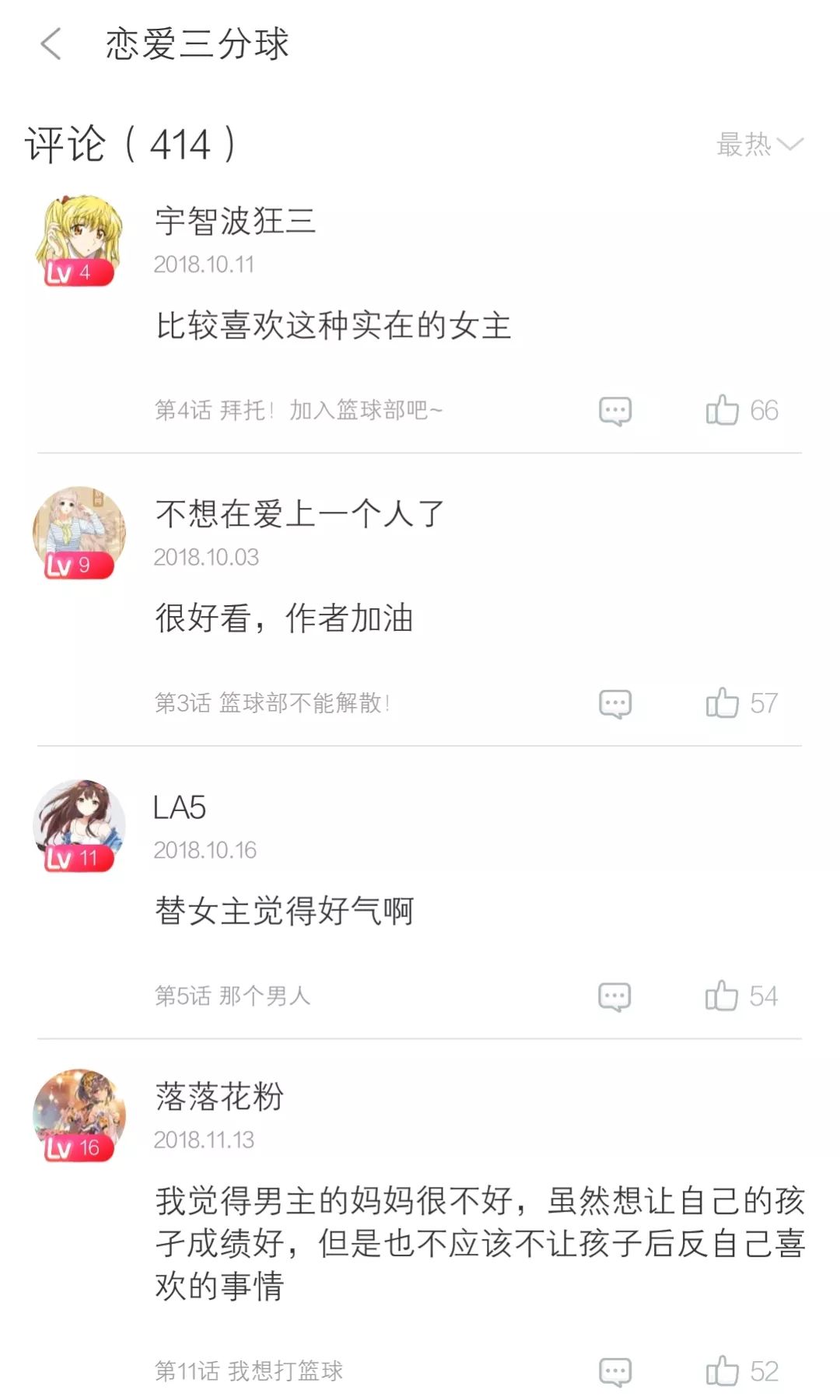Viewport: 840px width, 1400px height.
Task: Open chapter 第3话 篮球部不能解散！
Action: tap(272, 703)
